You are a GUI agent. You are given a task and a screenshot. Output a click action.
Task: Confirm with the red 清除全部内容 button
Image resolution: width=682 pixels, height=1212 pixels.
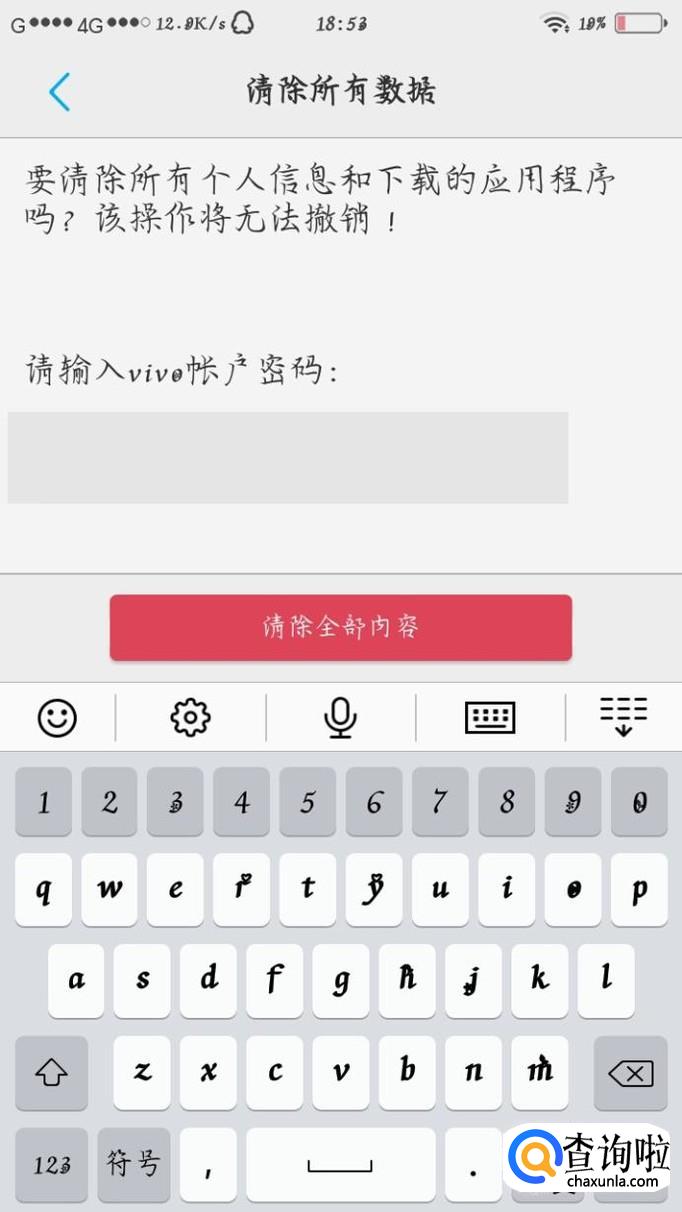tap(340, 628)
